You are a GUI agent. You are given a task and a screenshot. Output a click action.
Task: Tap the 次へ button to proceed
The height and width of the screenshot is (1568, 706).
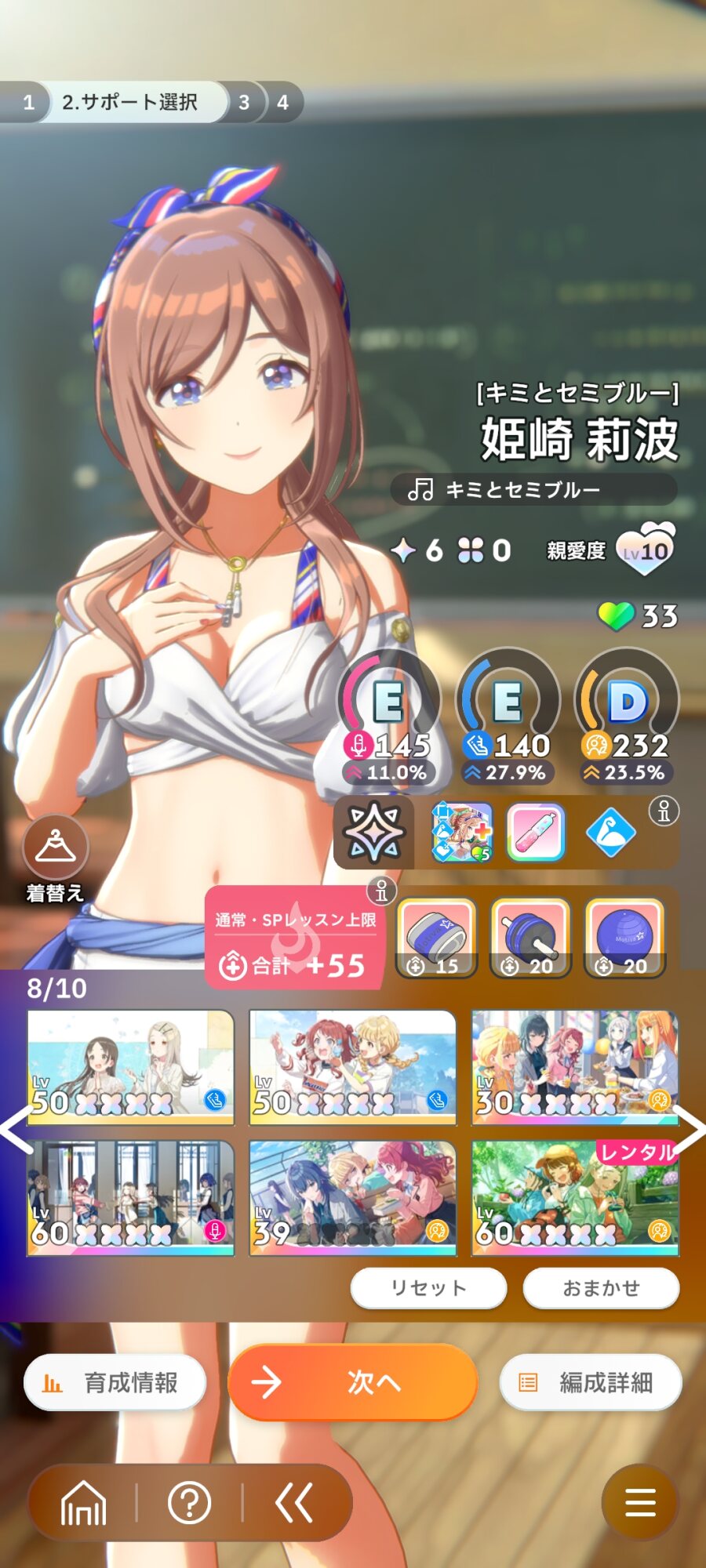coord(353,1382)
